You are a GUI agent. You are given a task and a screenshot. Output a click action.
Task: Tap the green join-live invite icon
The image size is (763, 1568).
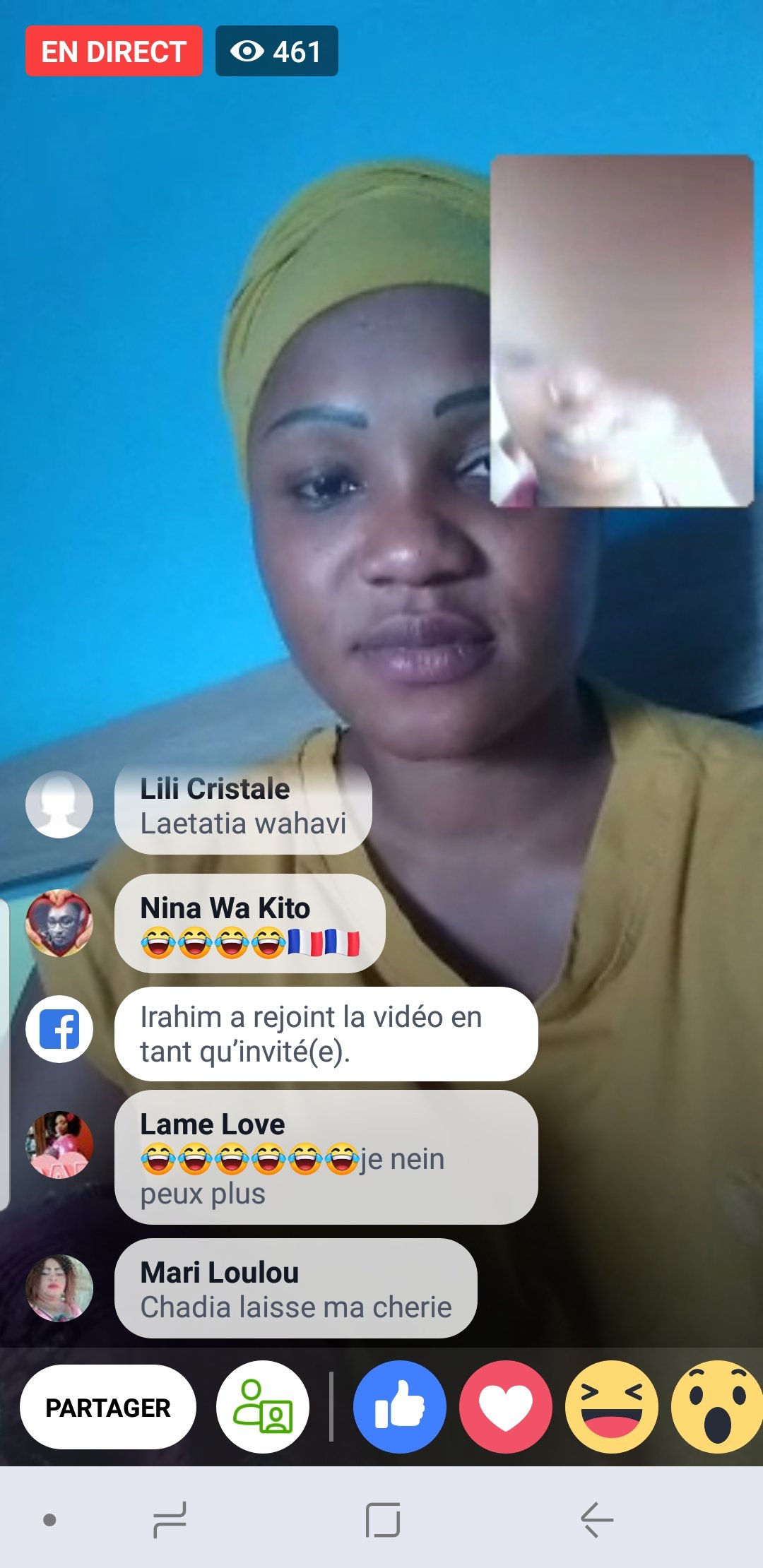263,1407
